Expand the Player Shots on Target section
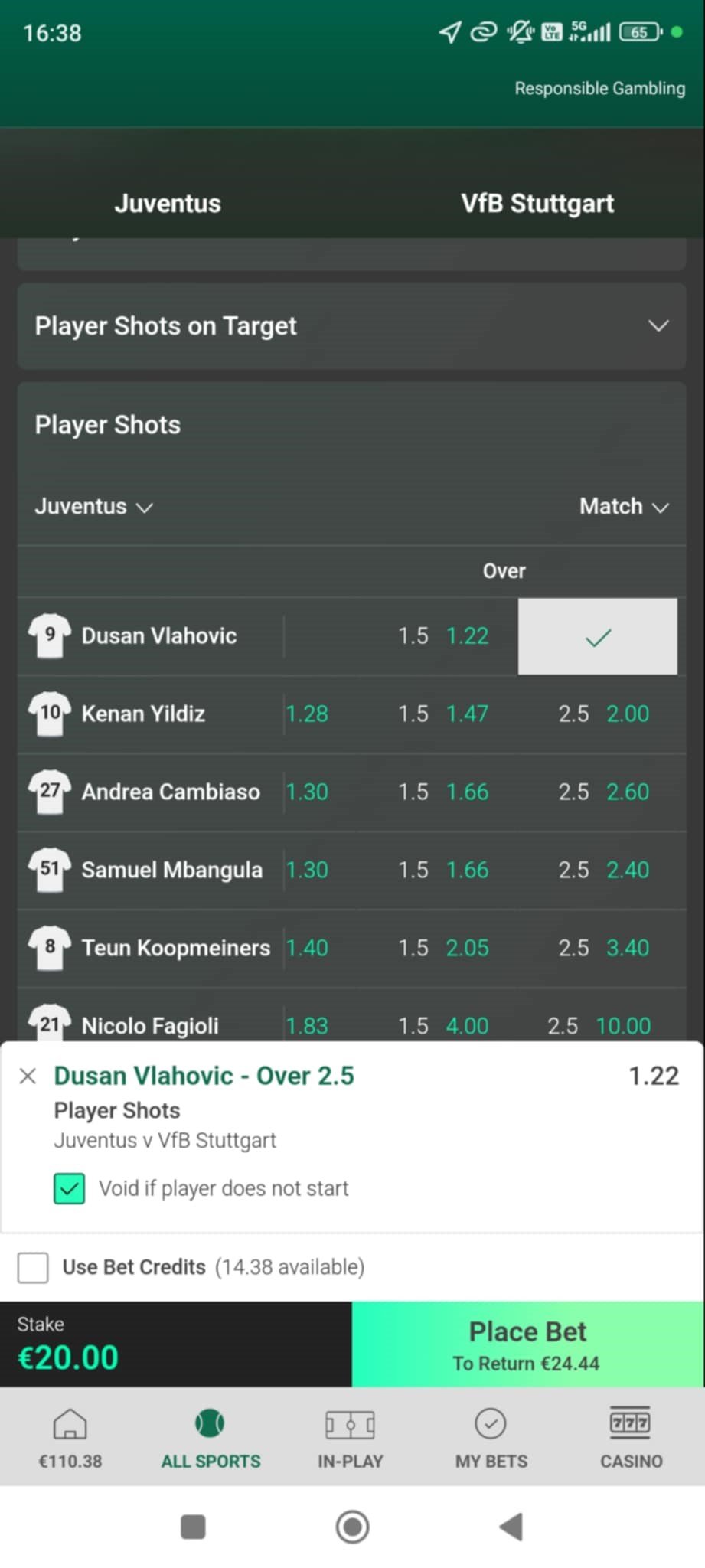705x1568 pixels. pos(351,326)
